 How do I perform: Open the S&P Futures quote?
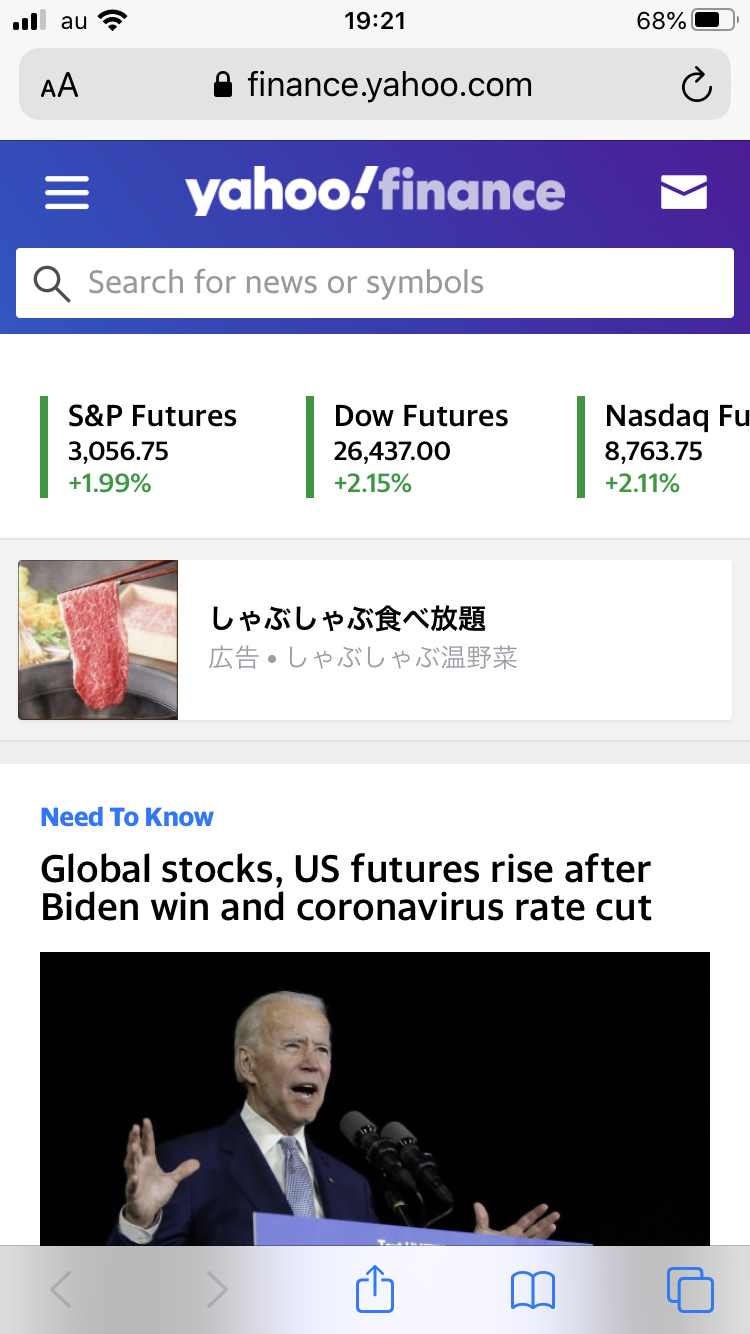tap(152, 448)
